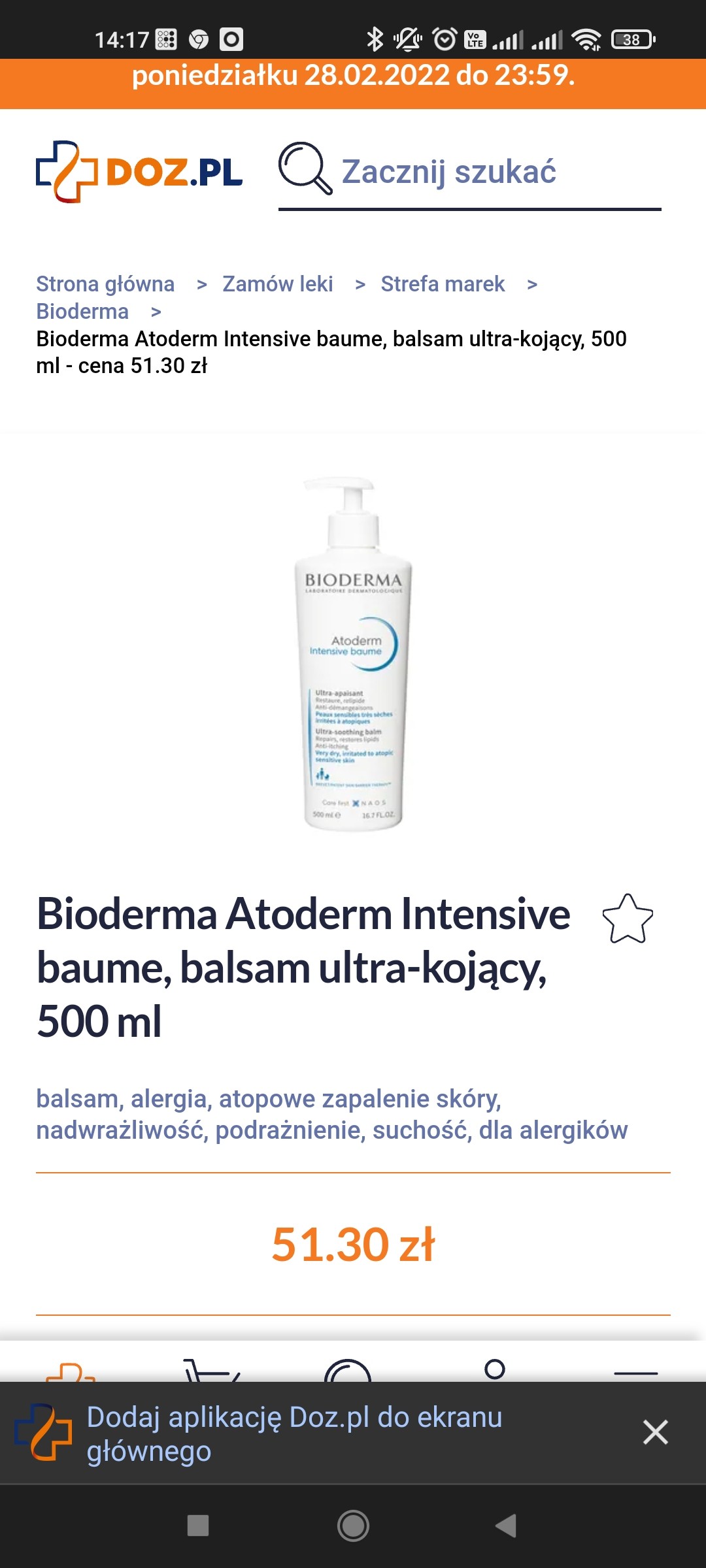Go to the DOZ.PL homepage logo

point(139,172)
